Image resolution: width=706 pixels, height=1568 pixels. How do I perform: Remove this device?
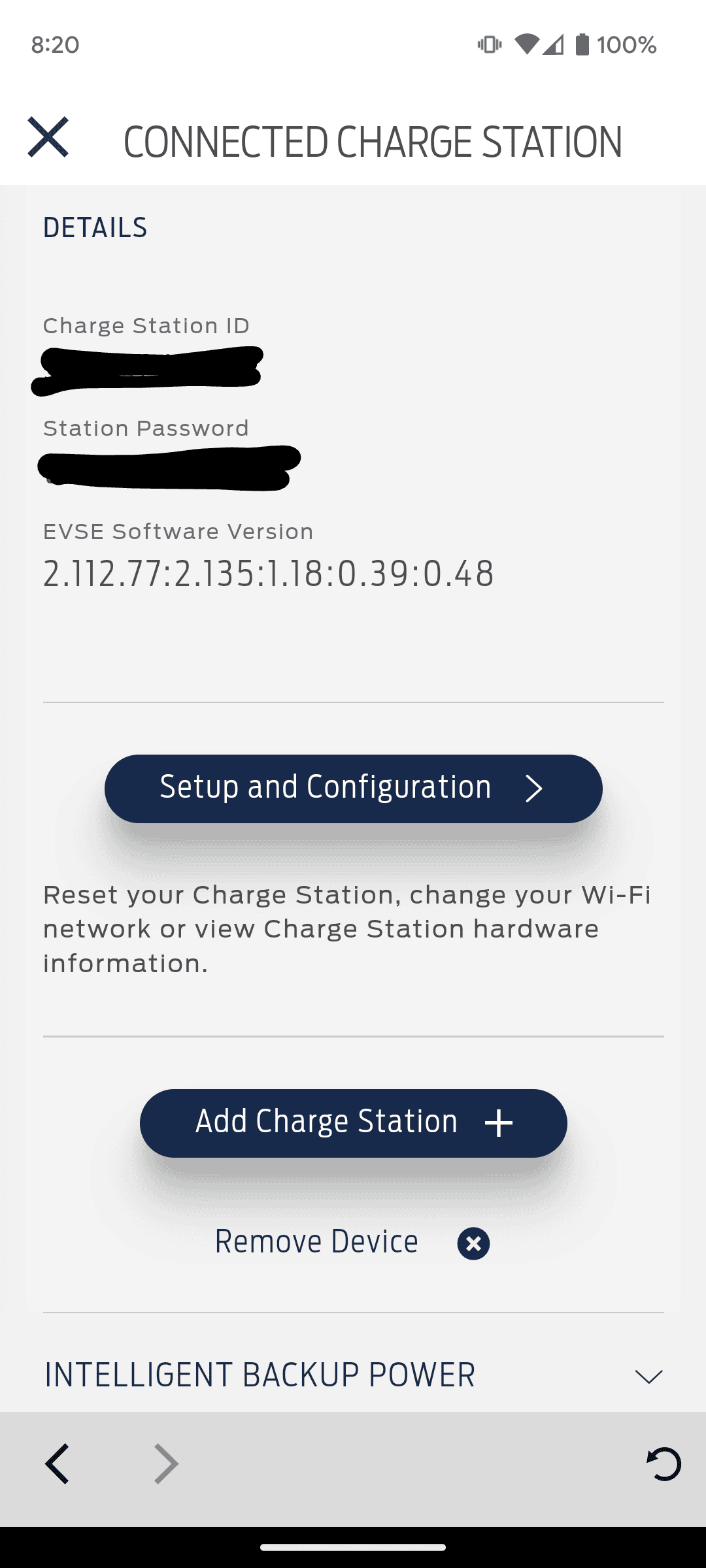point(352,1242)
